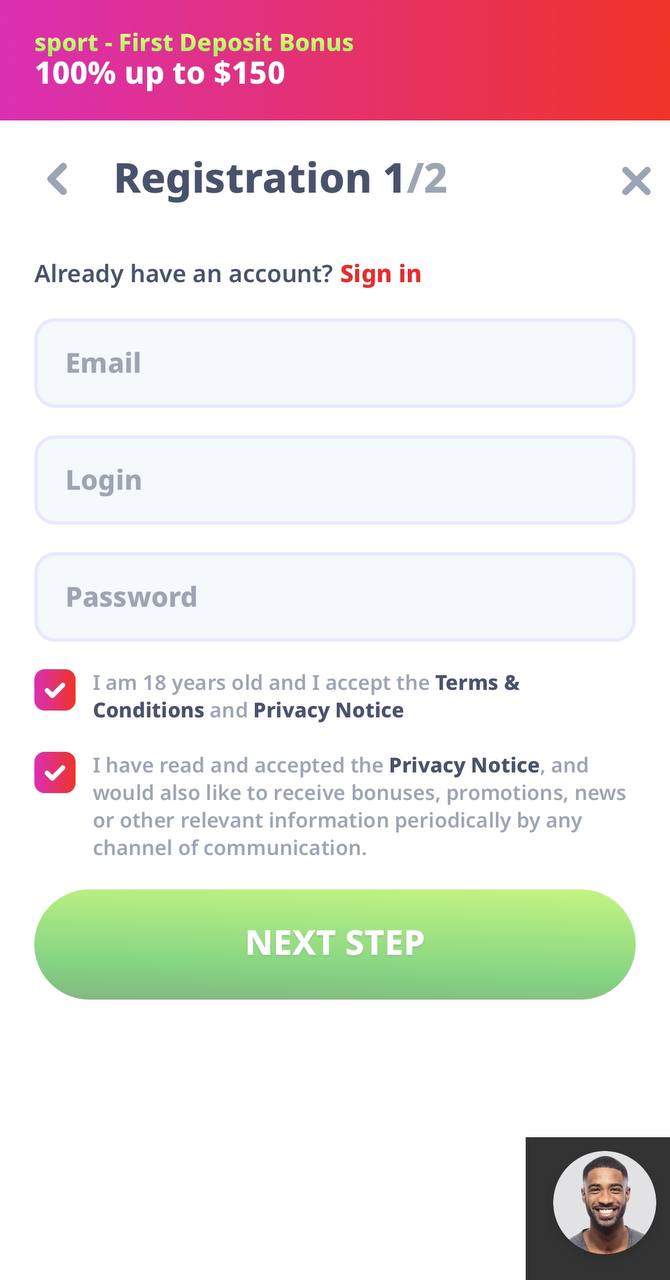Viewport: 670px width, 1280px height.
Task: Focus the Email field
Action: pyautogui.click(x=335, y=363)
